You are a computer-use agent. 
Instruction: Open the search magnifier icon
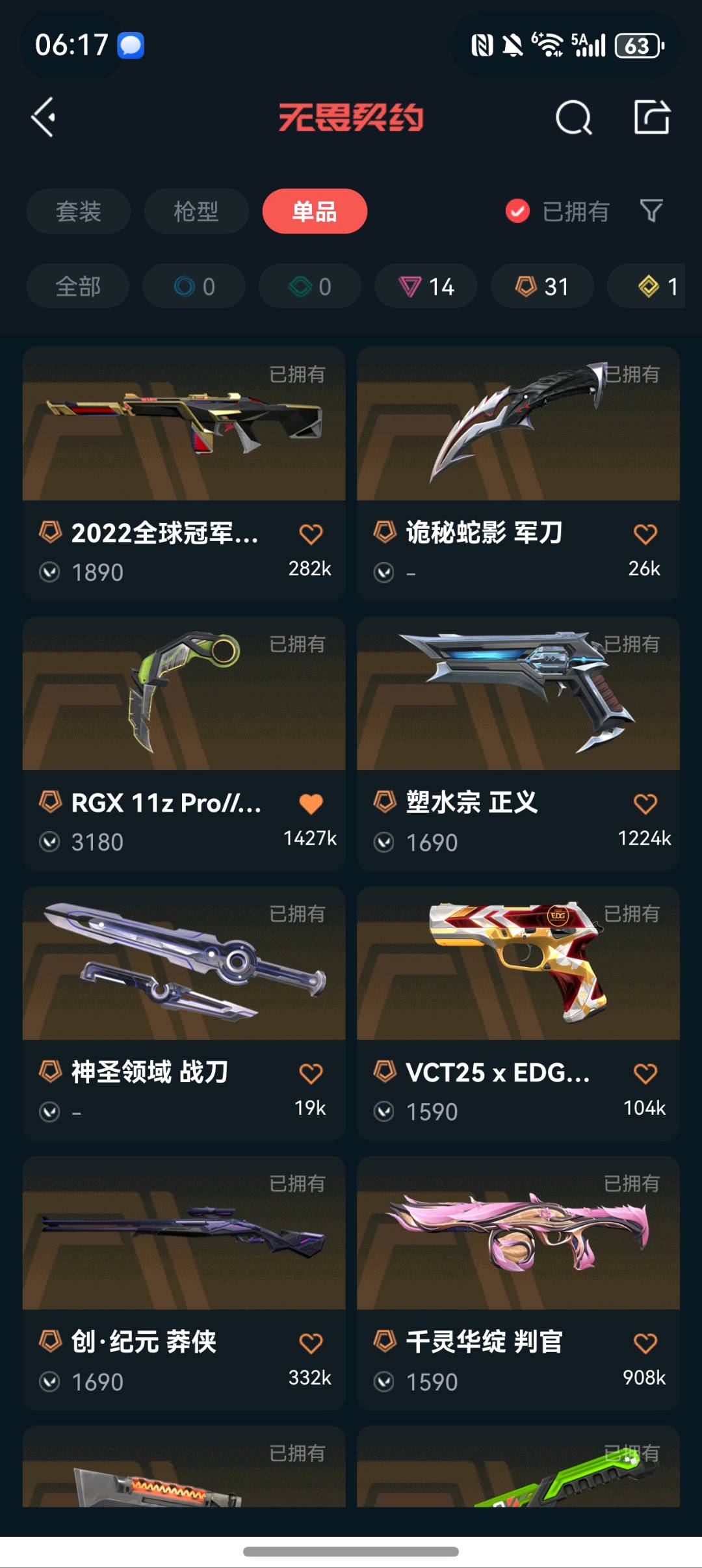(x=573, y=118)
